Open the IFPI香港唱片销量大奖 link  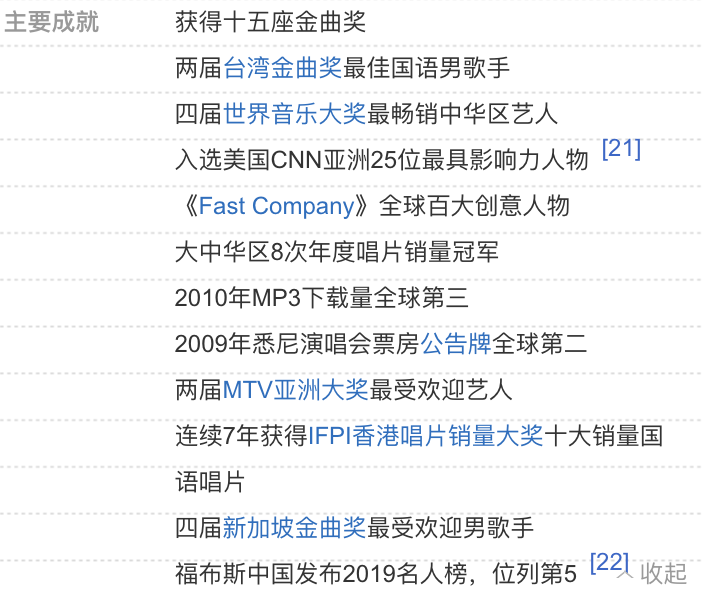click(x=425, y=436)
